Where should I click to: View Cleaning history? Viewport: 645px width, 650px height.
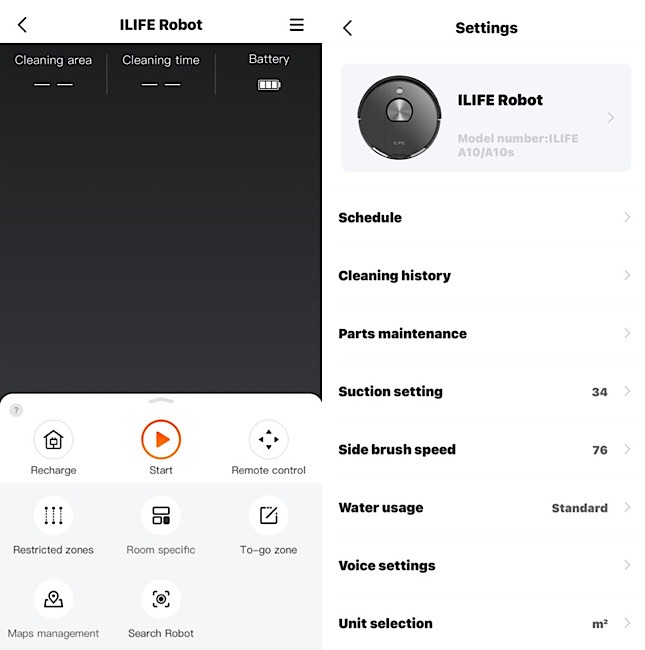click(x=484, y=275)
